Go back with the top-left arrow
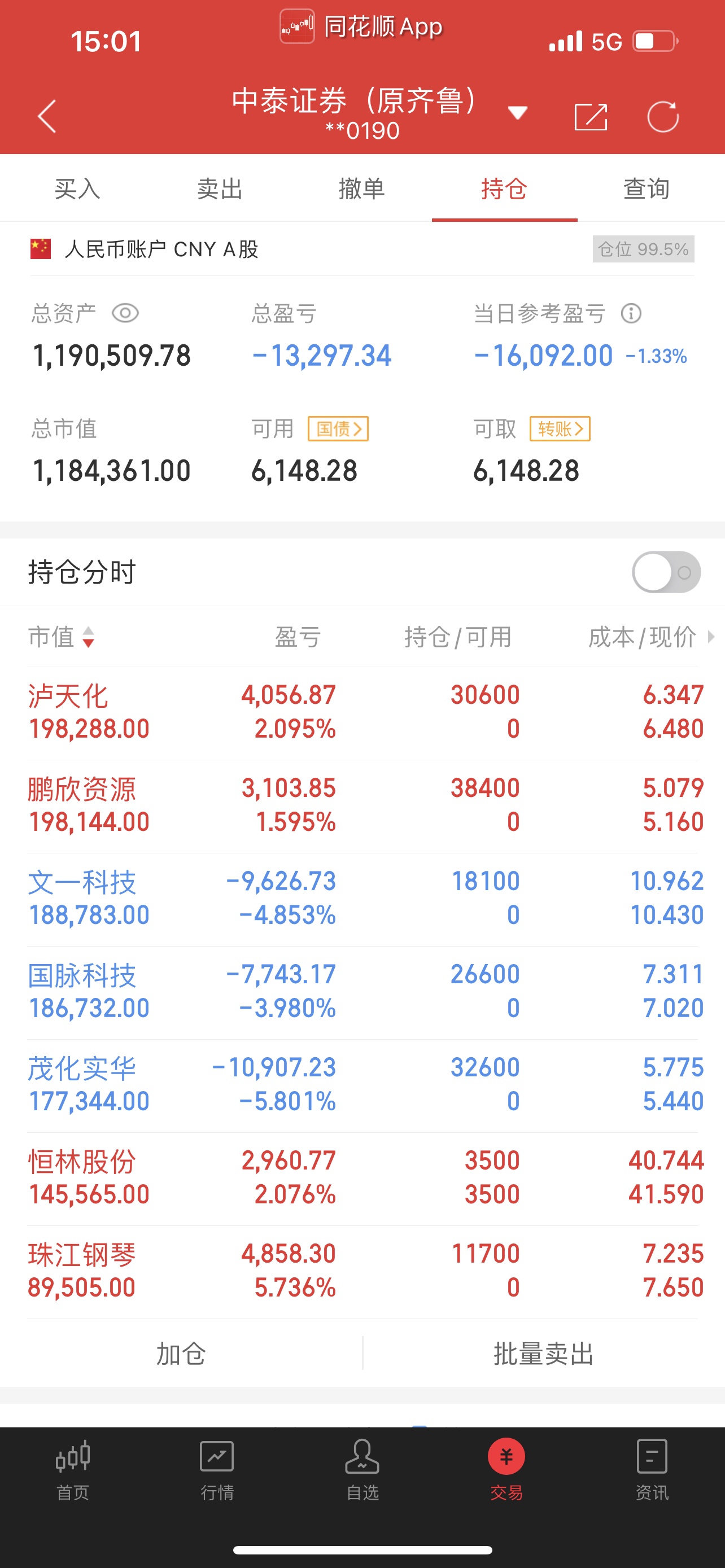Screen dimensions: 725x1568 (x=47, y=116)
